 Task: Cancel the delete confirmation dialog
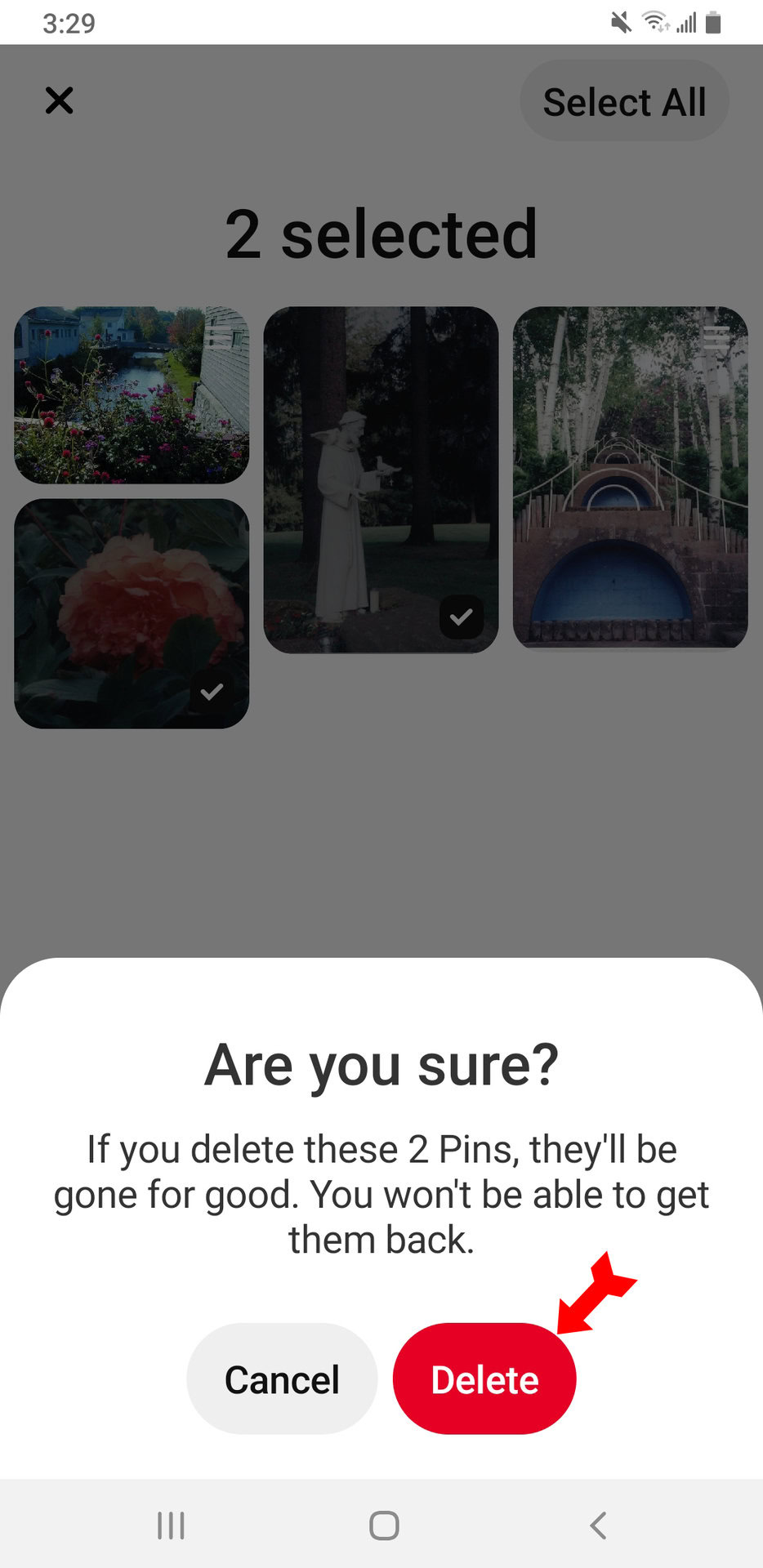click(x=282, y=1379)
